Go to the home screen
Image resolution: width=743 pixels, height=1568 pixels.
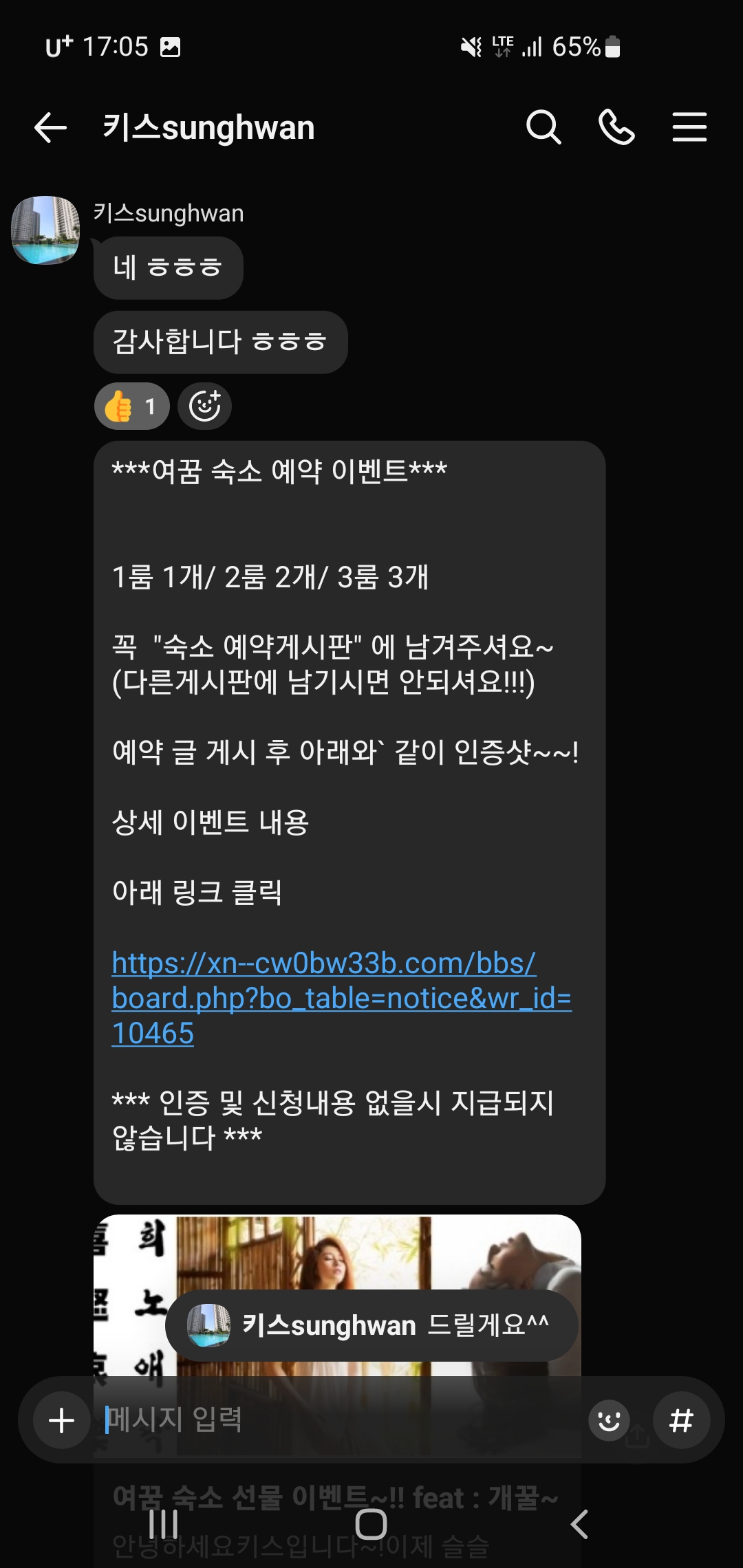(x=371, y=1525)
